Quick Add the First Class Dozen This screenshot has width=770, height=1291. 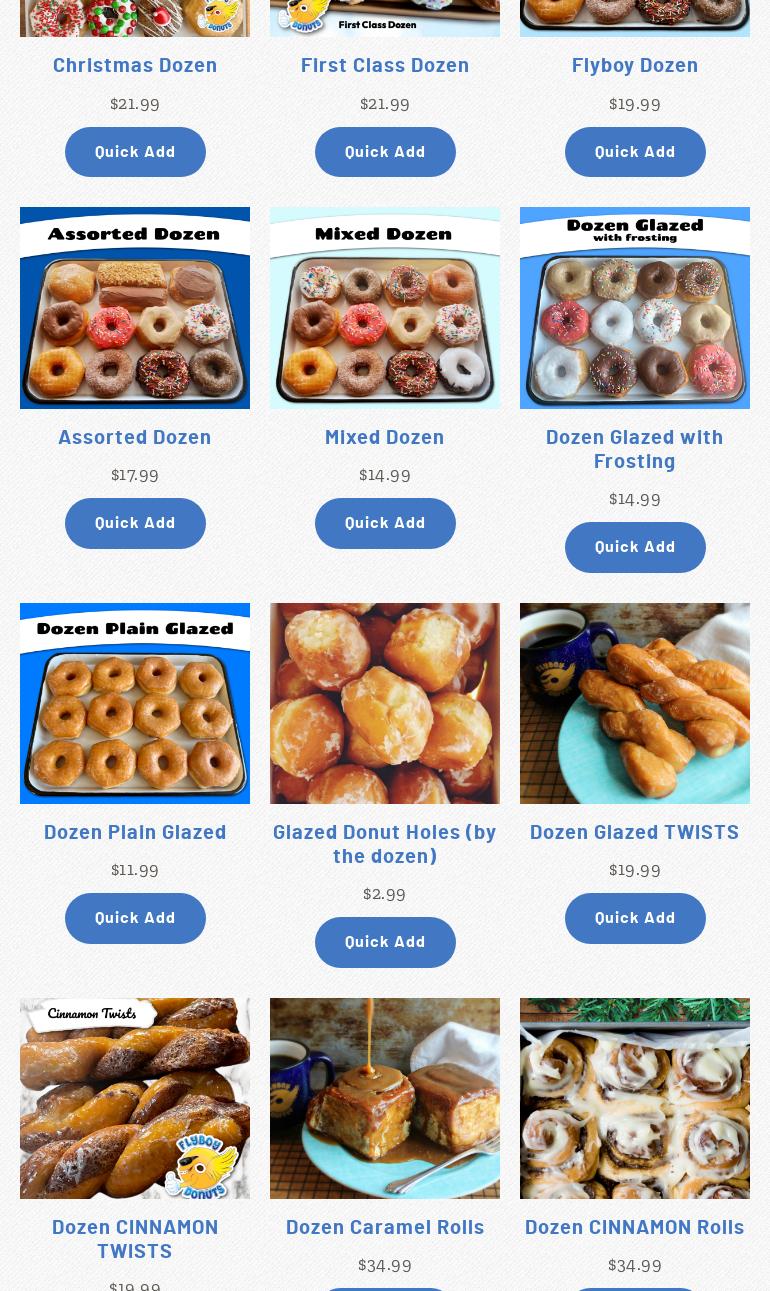point(385,151)
